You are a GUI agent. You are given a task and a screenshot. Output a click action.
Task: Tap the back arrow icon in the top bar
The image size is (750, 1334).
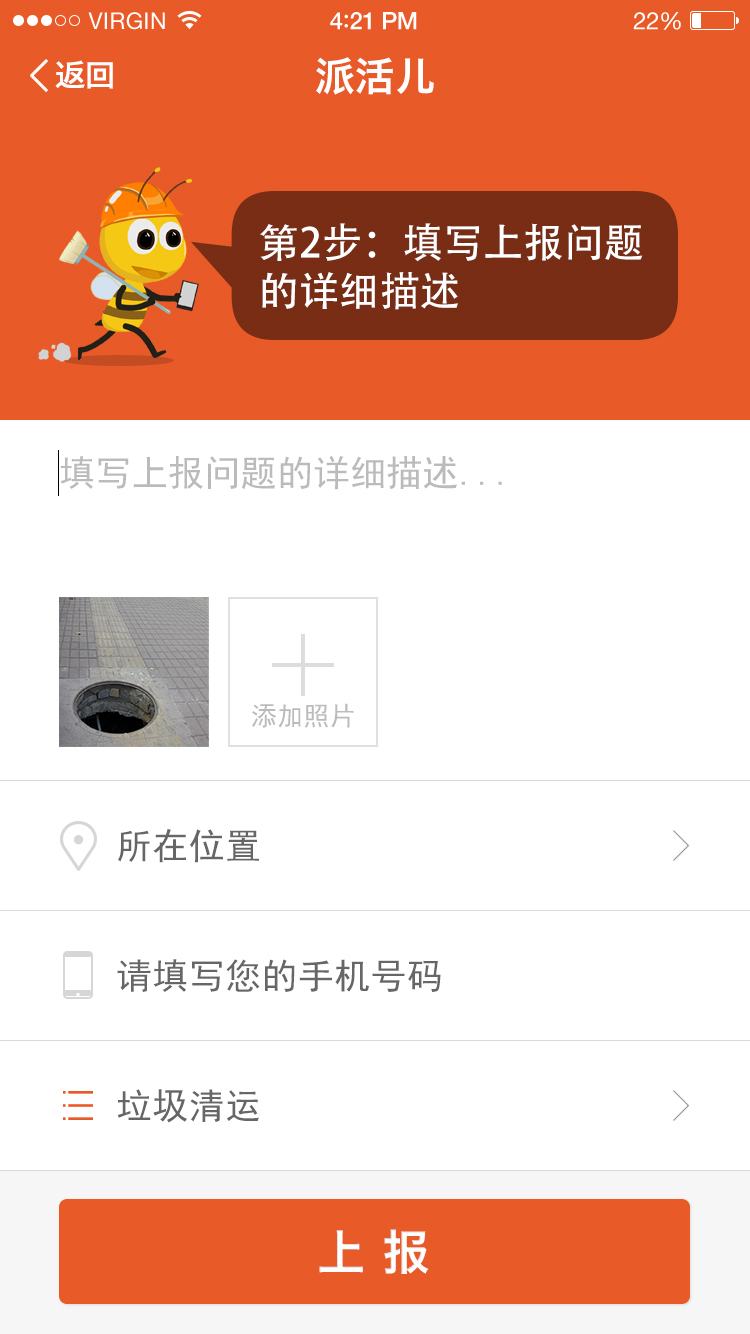click(38, 74)
